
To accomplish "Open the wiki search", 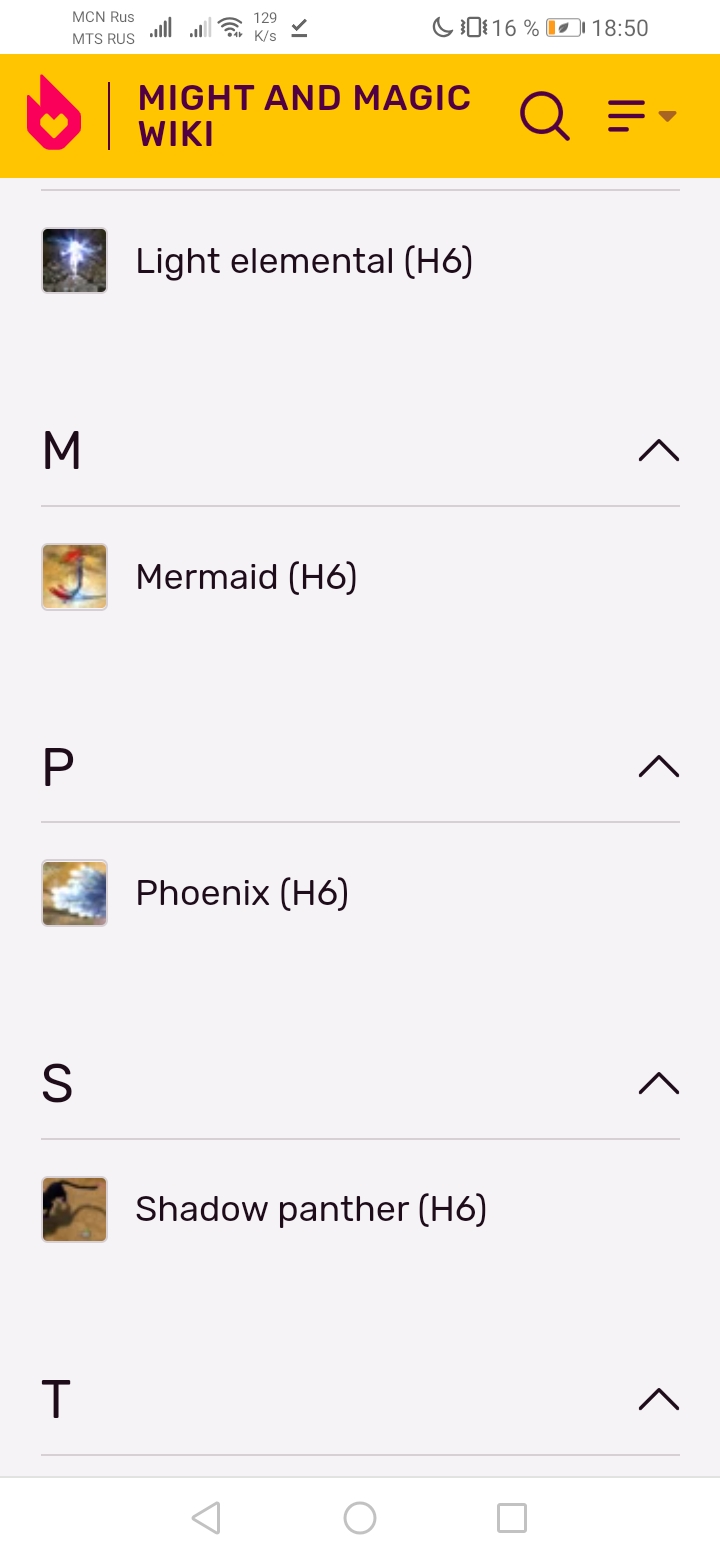I will 545,117.
